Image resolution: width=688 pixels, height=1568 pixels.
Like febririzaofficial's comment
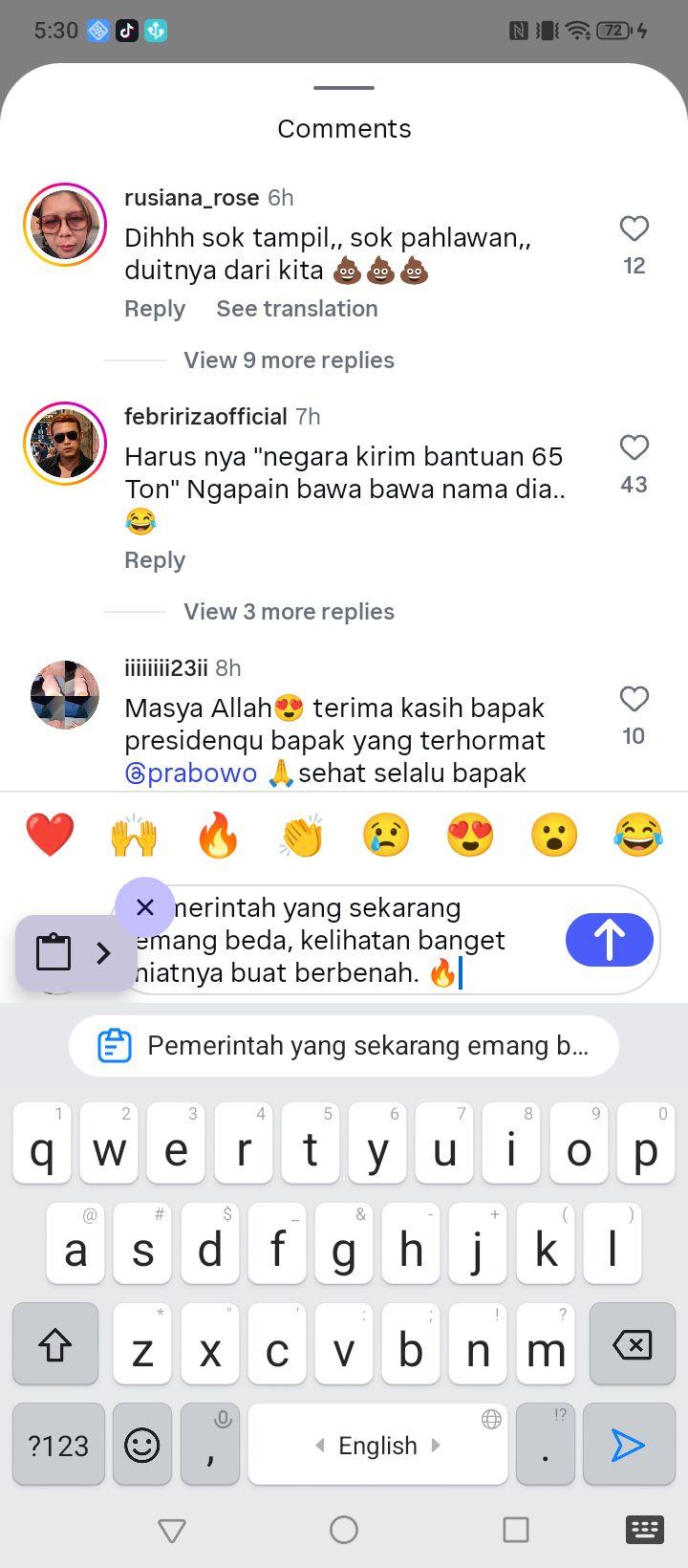coord(634,447)
